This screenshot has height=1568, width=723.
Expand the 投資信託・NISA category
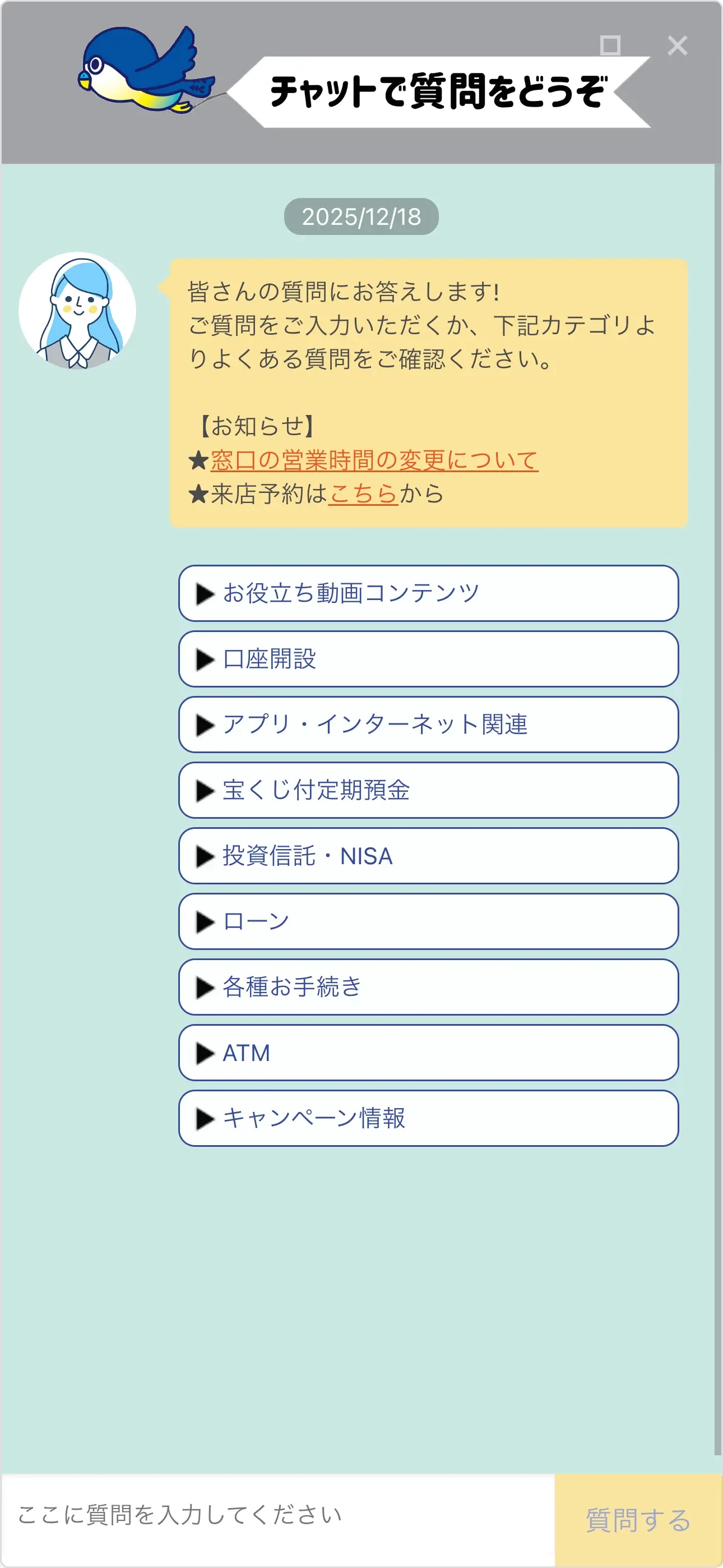point(428,856)
